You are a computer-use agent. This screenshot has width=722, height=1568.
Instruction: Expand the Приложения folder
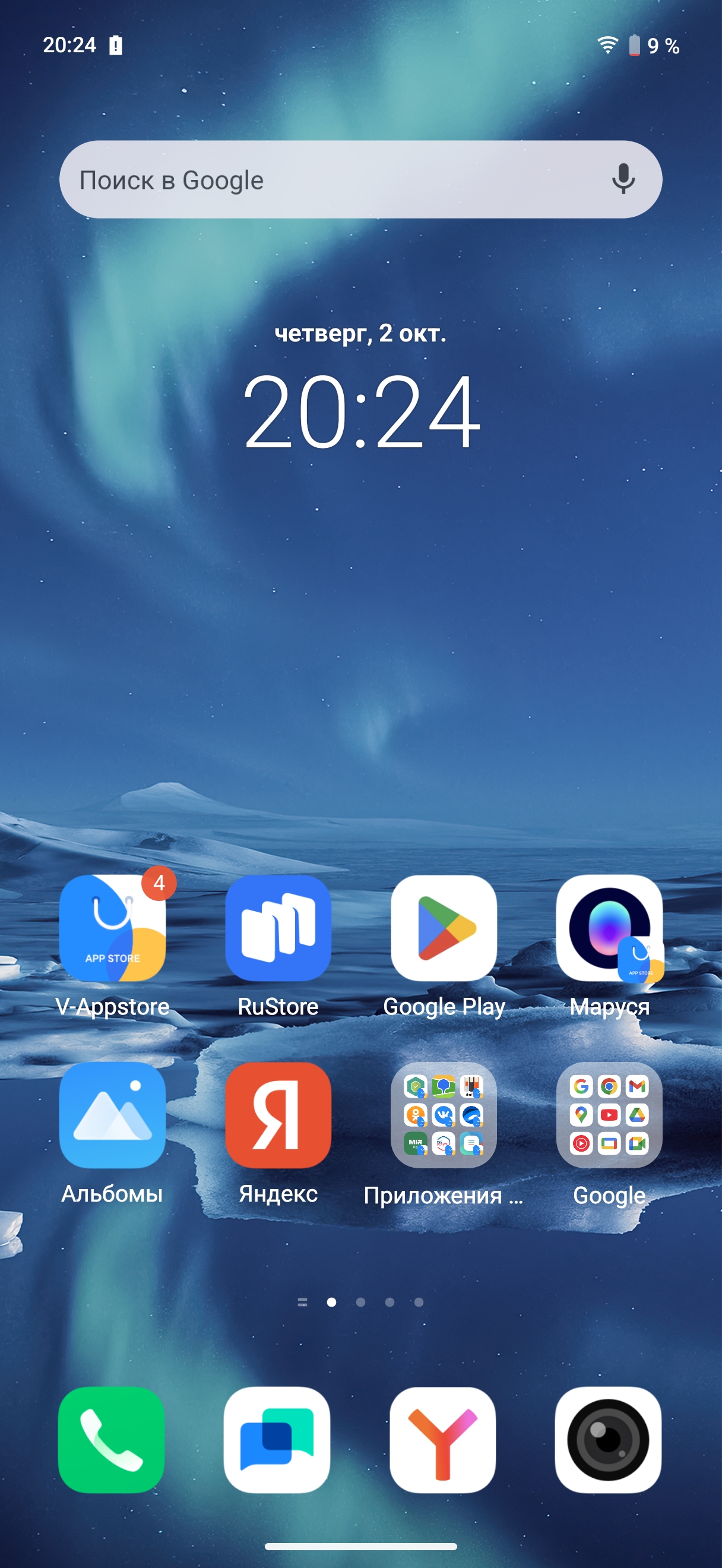(444, 1115)
